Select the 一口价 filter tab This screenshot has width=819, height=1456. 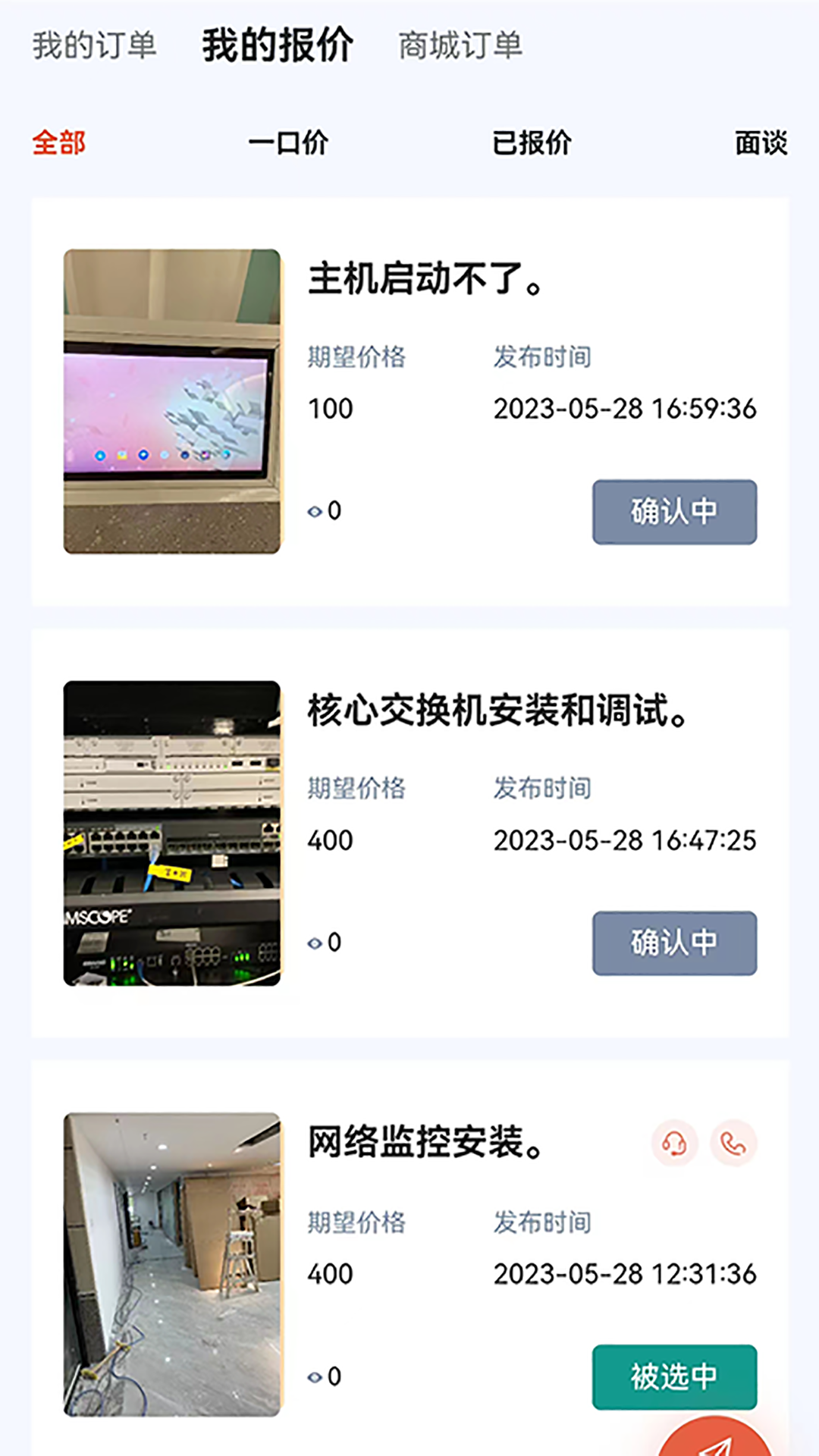pyautogui.click(x=290, y=142)
